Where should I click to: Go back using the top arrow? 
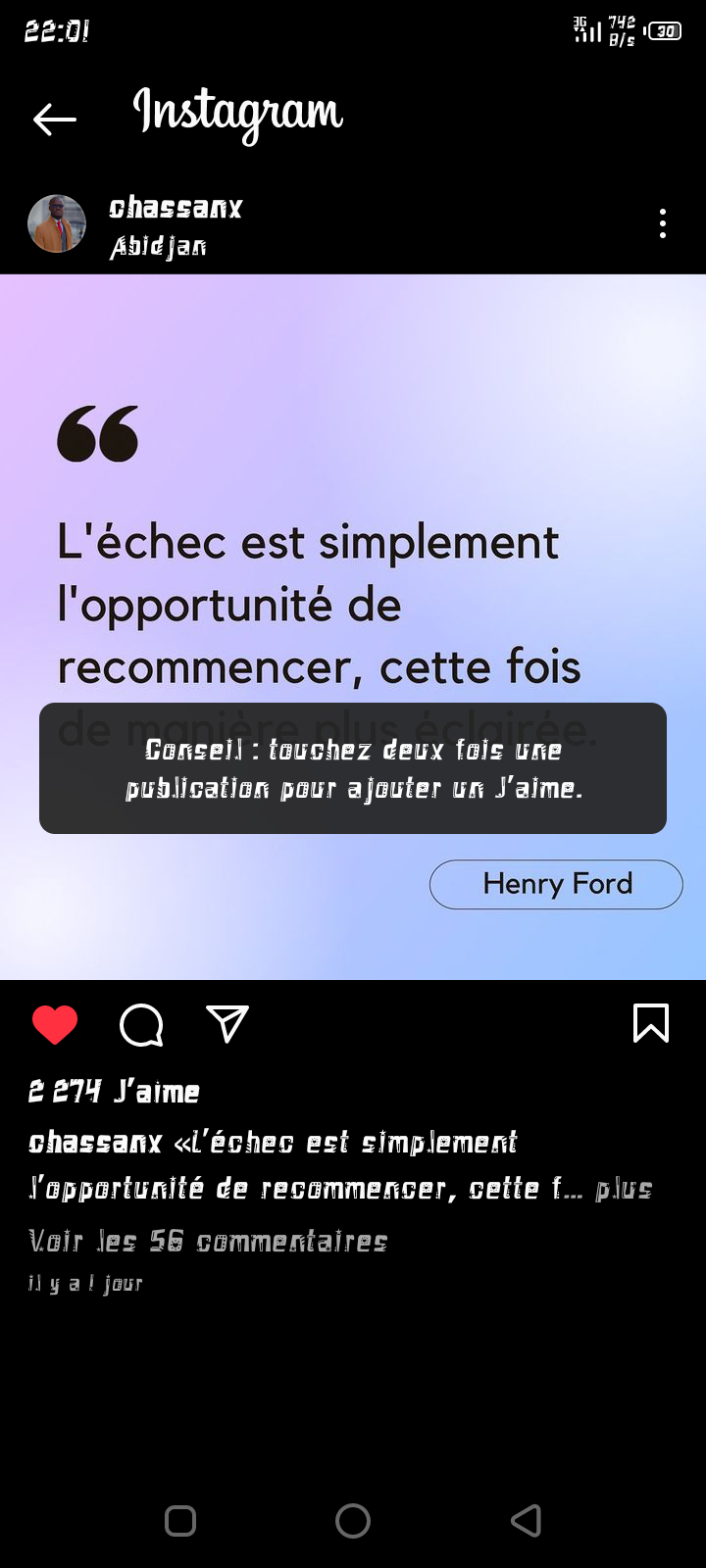[54, 120]
